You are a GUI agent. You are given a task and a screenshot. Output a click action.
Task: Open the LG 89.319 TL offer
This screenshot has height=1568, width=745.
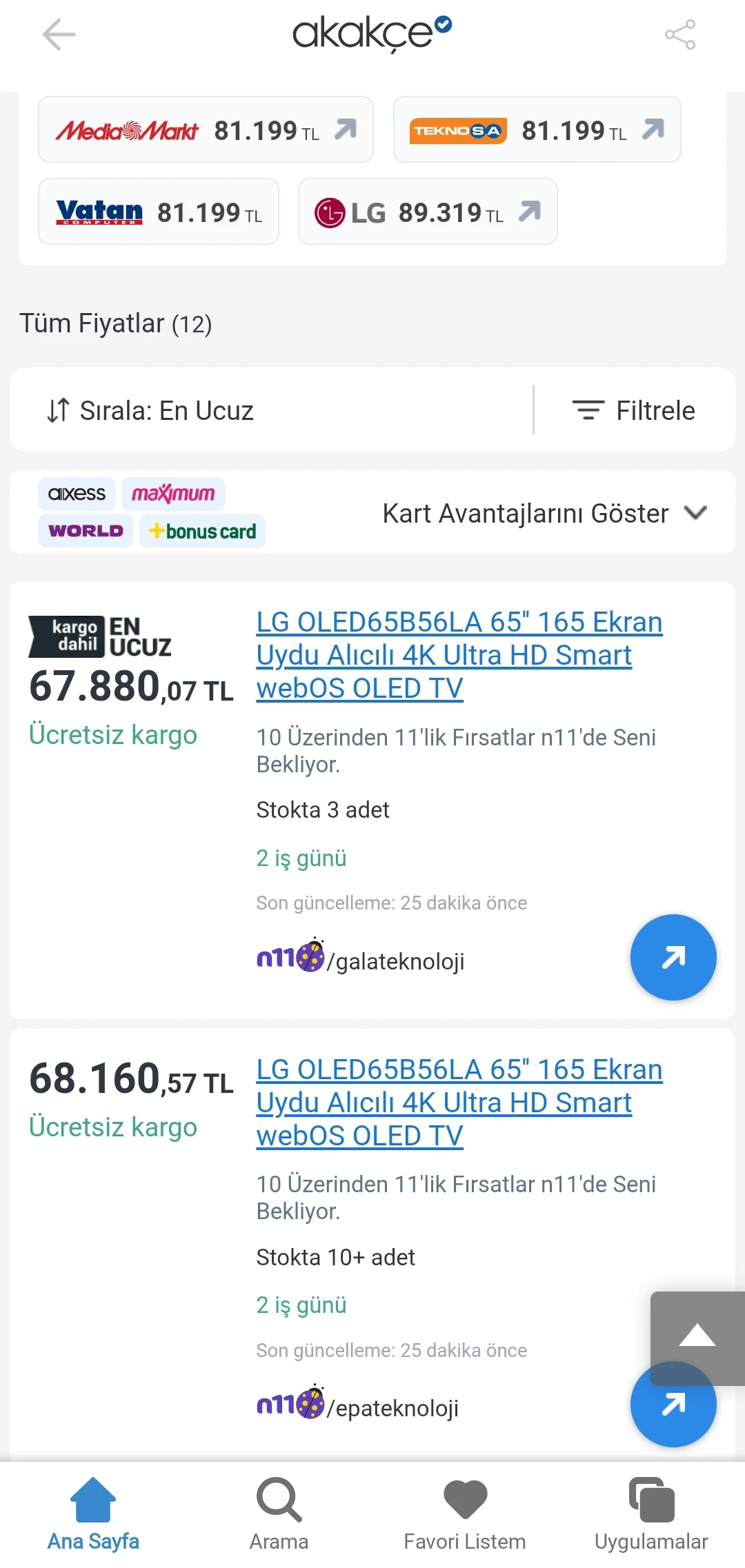tap(428, 212)
